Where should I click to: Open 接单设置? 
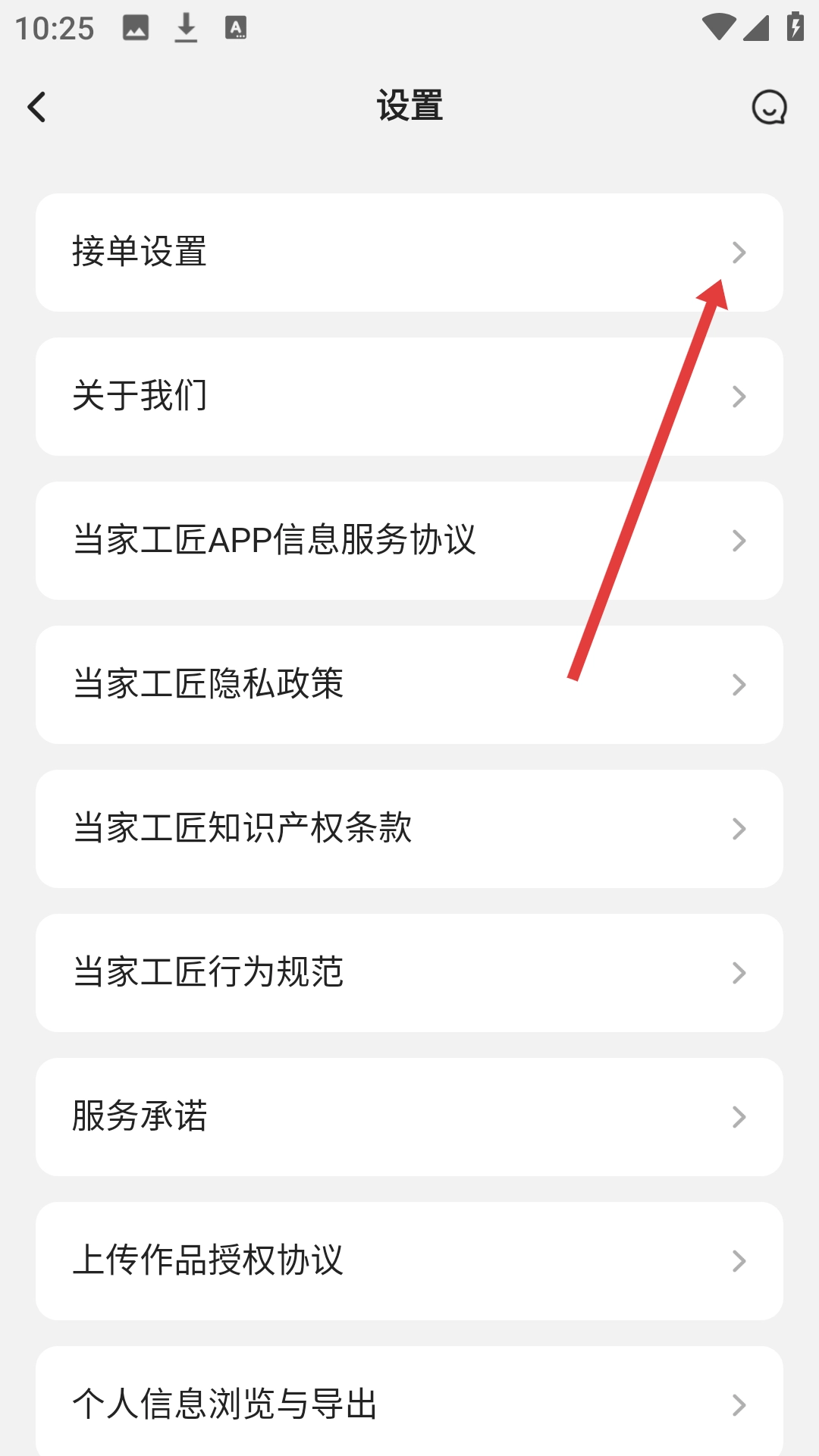click(x=409, y=253)
